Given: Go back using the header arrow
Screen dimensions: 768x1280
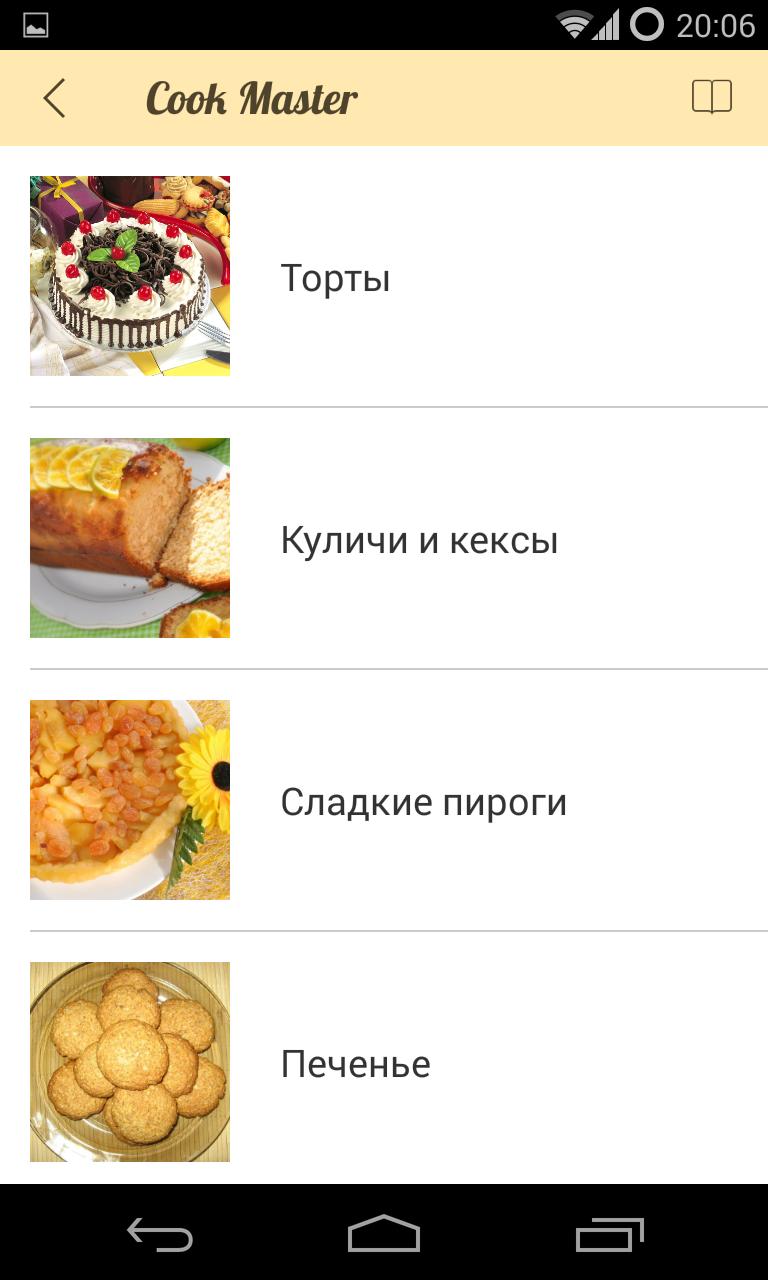Looking at the screenshot, I should point(54,98).
